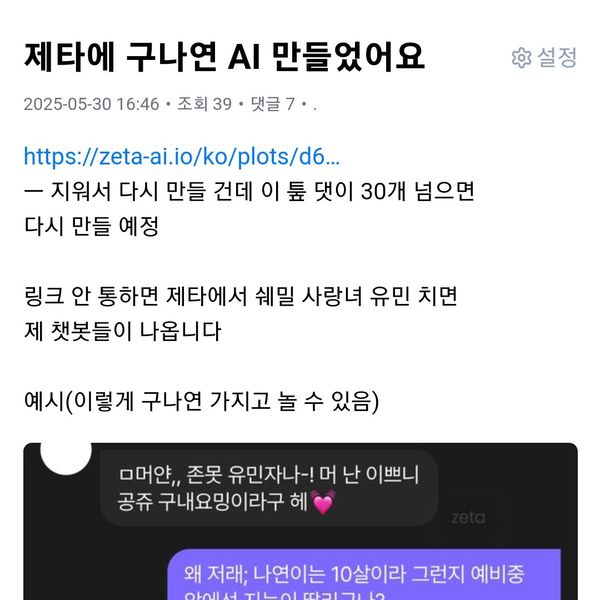This screenshot has height=600, width=600.
Task: Open the 설정 settings button
Action: (x=545, y=58)
